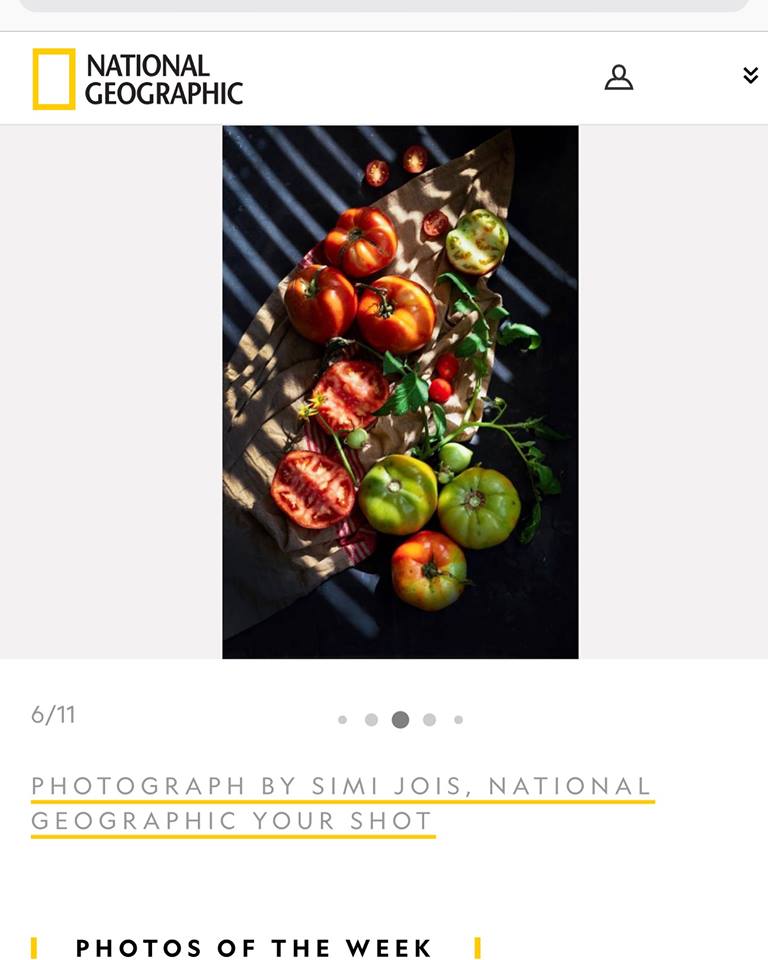This screenshot has height=960, width=768.
Task: Expand the double-chevron menu
Action: 750,76
